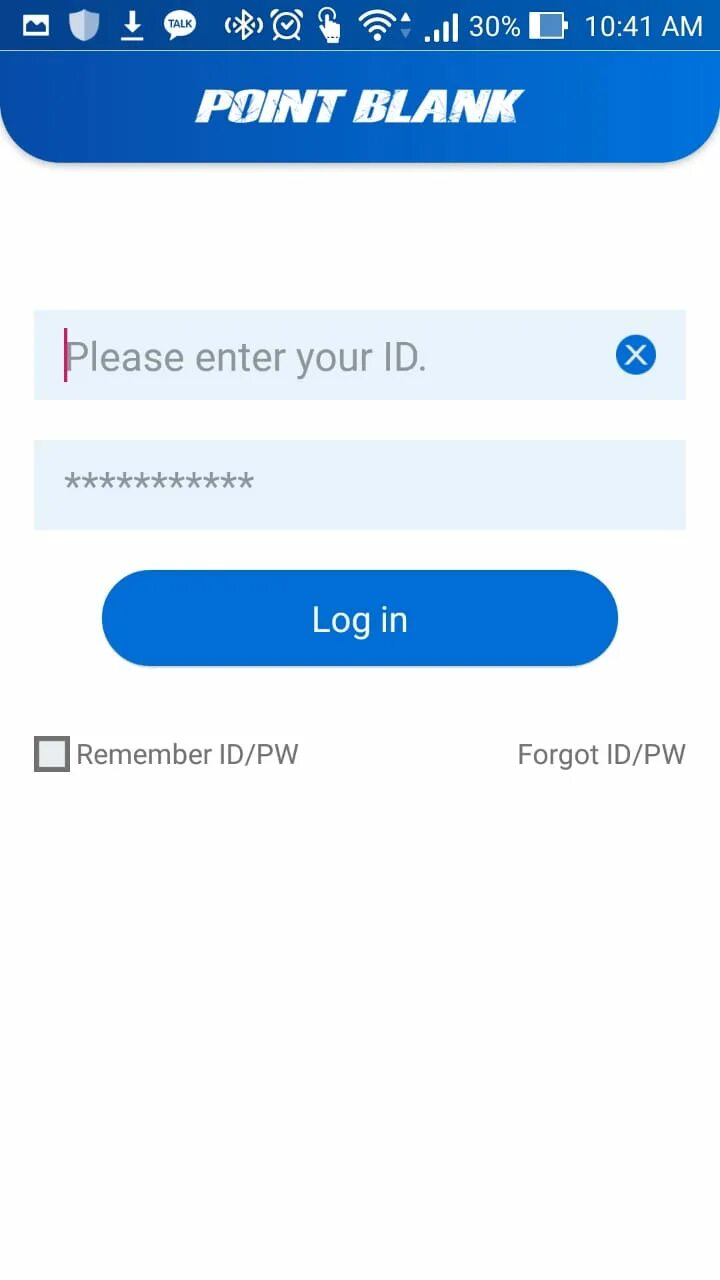Check the Remember ID/PW box
This screenshot has width=720, height=1280.
[52, 754]
